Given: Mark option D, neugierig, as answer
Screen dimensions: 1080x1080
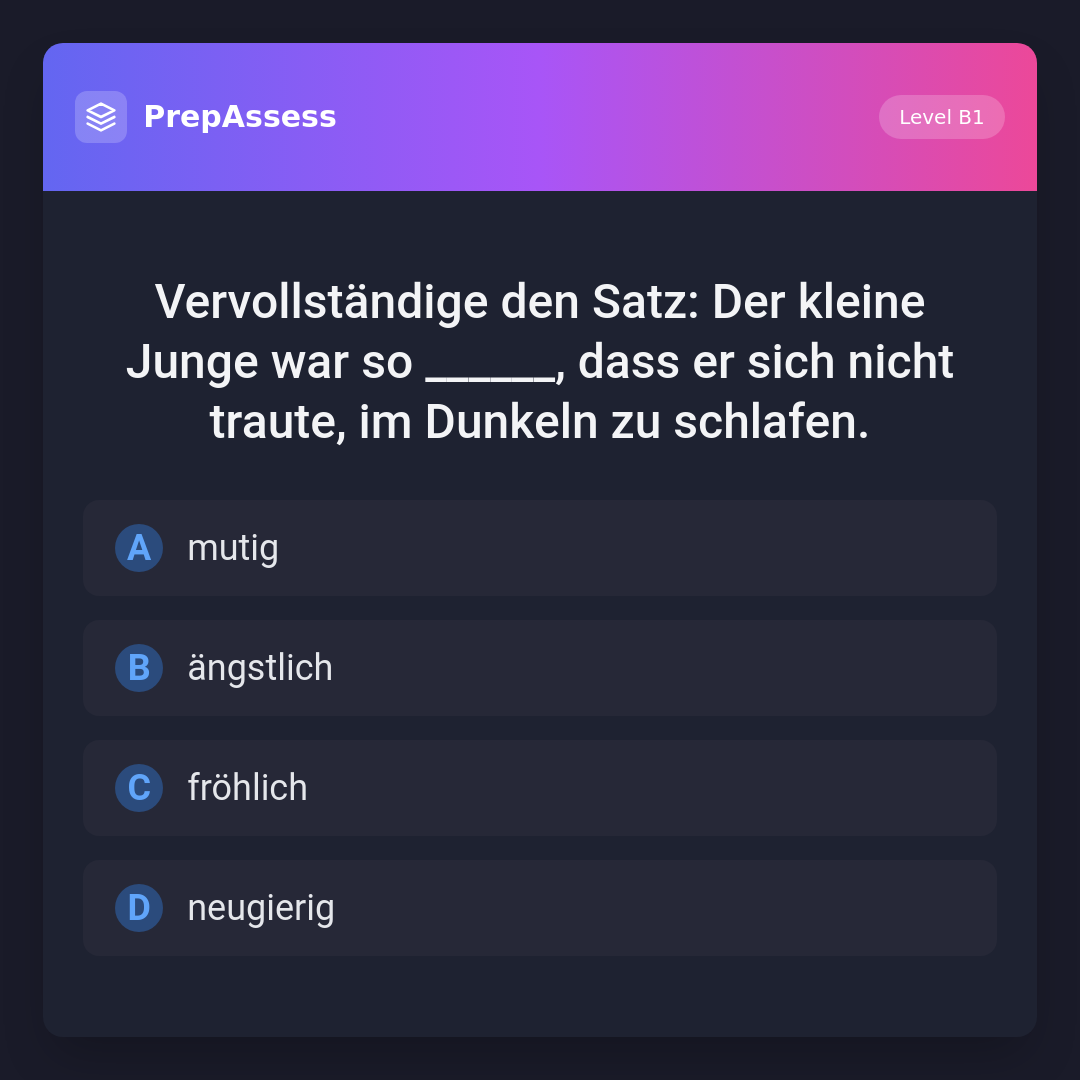Looking at the screenshot, I should click(539, 908).
